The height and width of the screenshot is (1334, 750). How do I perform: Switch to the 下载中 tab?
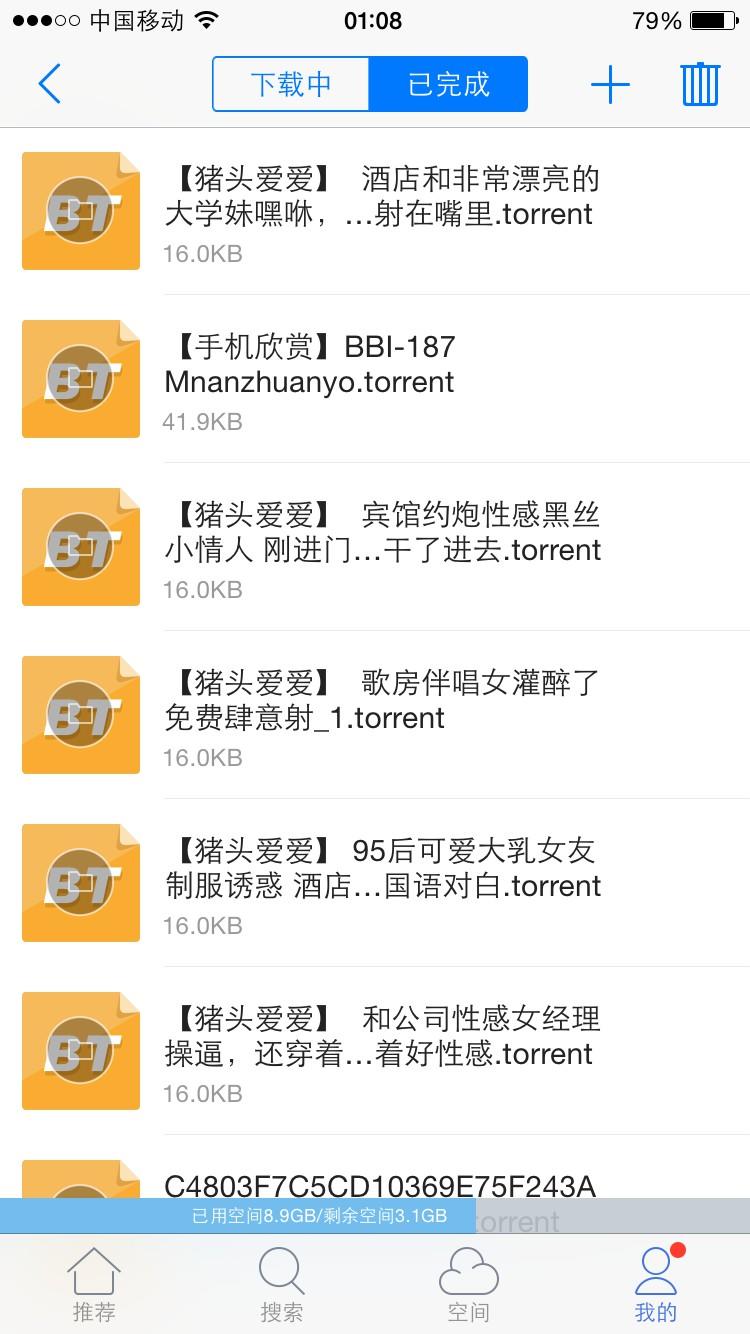click(x=291, y=84)
